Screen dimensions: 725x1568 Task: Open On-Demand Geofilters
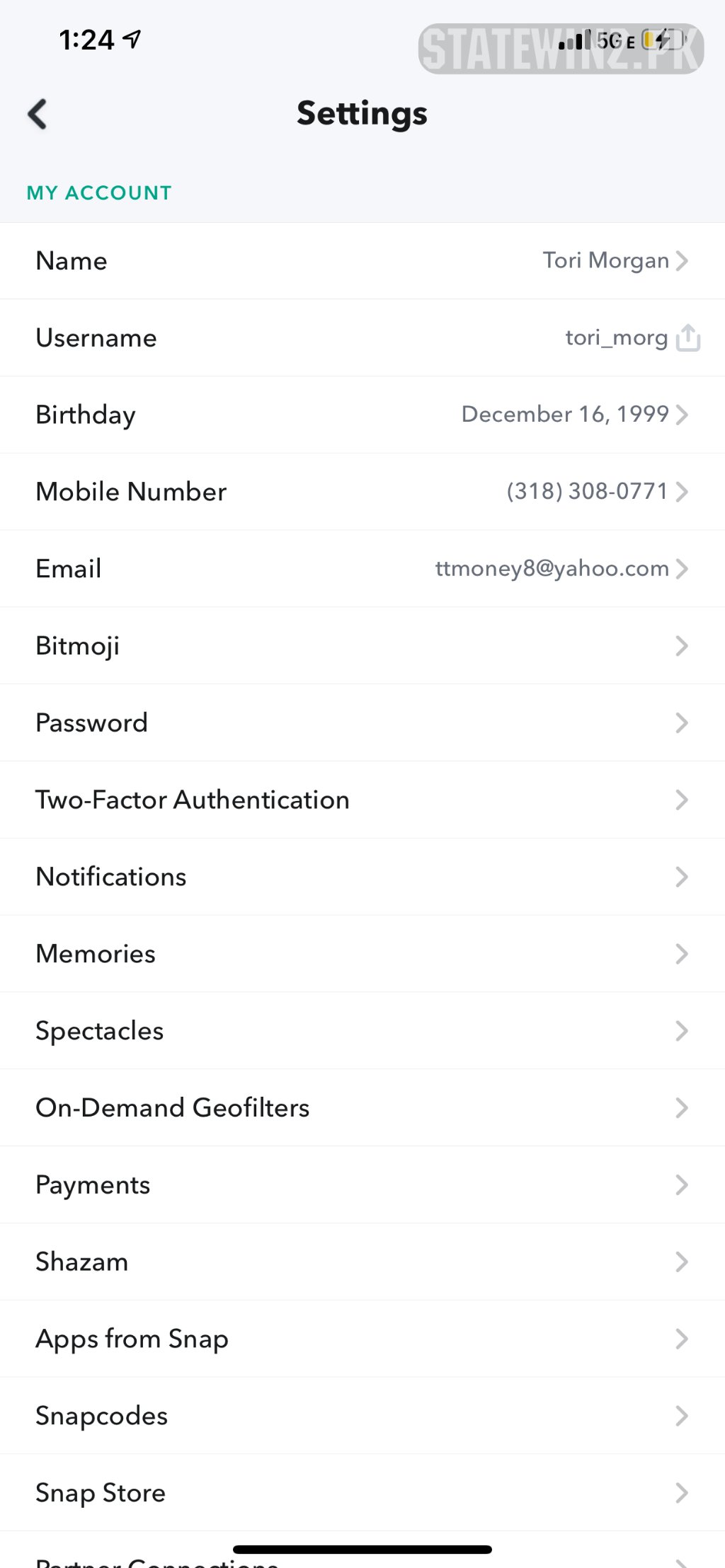[362, 1108]
